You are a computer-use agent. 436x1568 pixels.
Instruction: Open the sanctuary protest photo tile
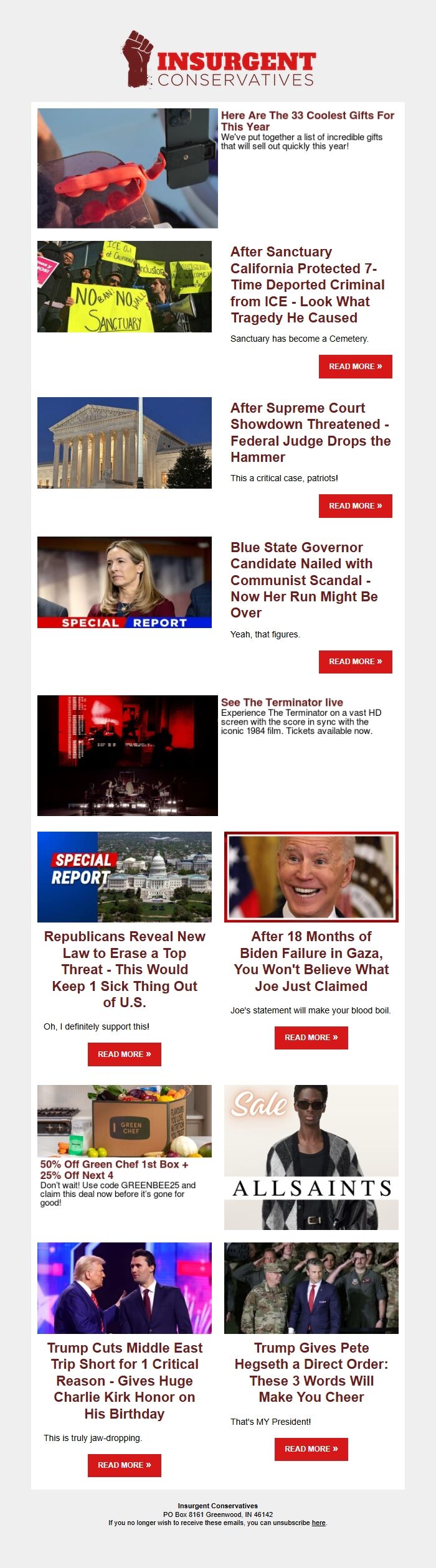tap(124, 286)
